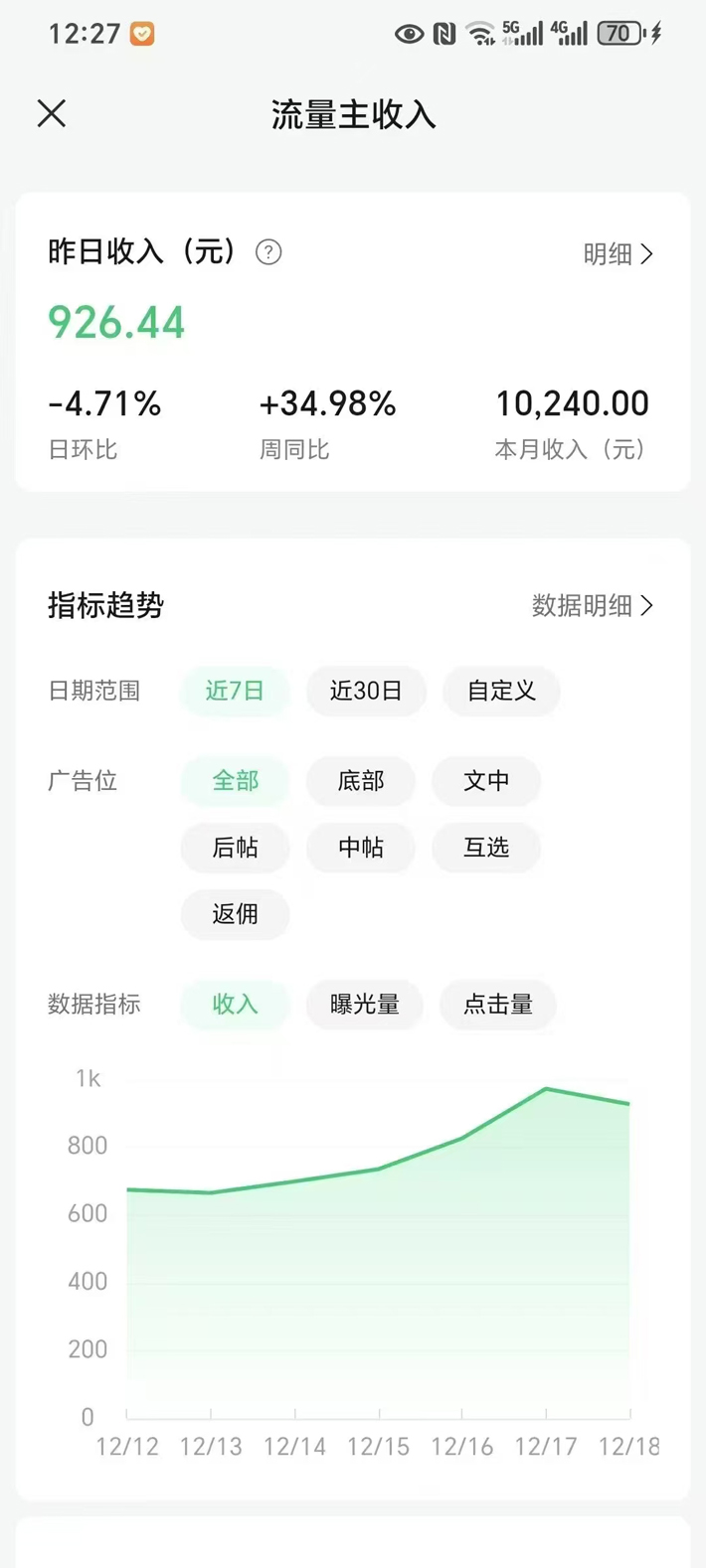Choose the 自定义 date range
706x1568 pixels.
pyautogui.click(x=501, y=691)
